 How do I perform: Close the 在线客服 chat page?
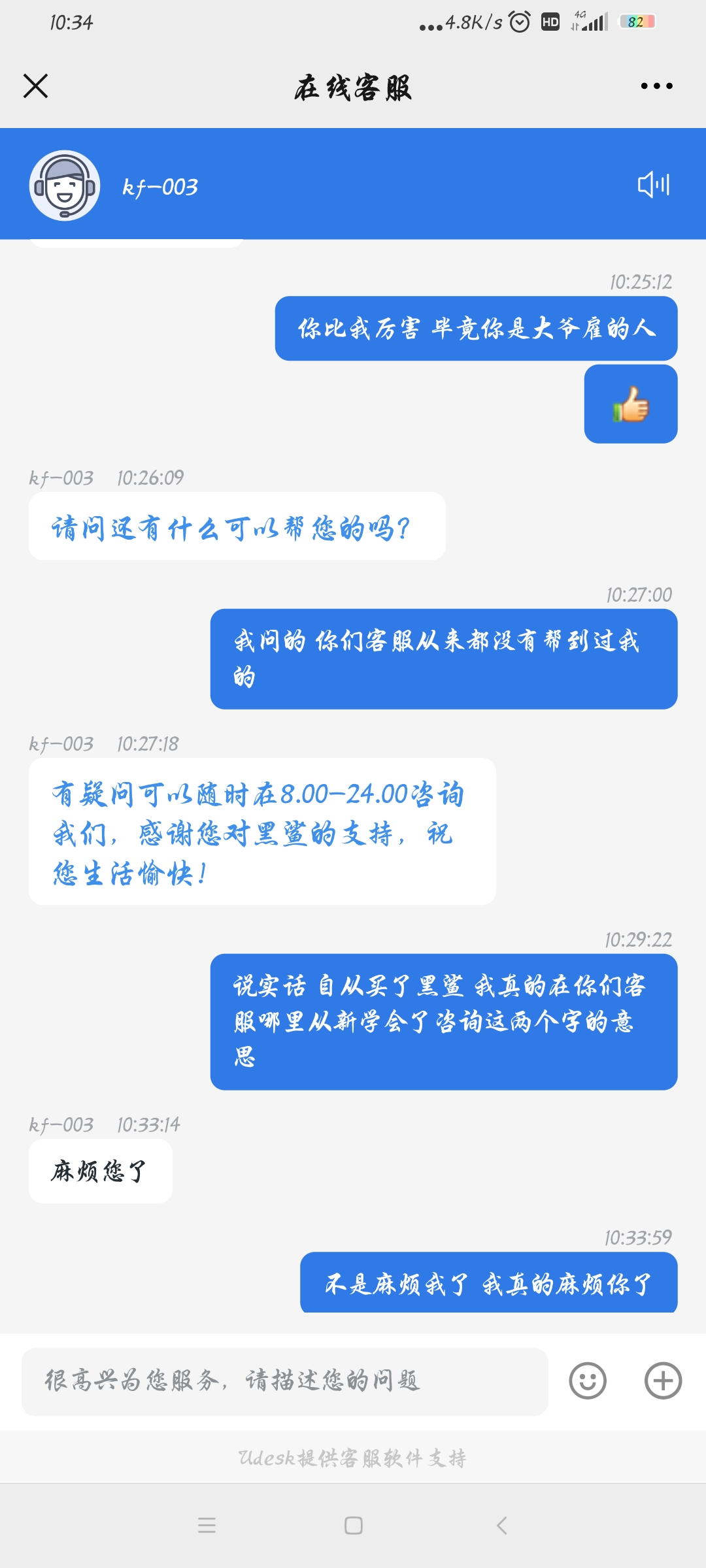point(36,86)
